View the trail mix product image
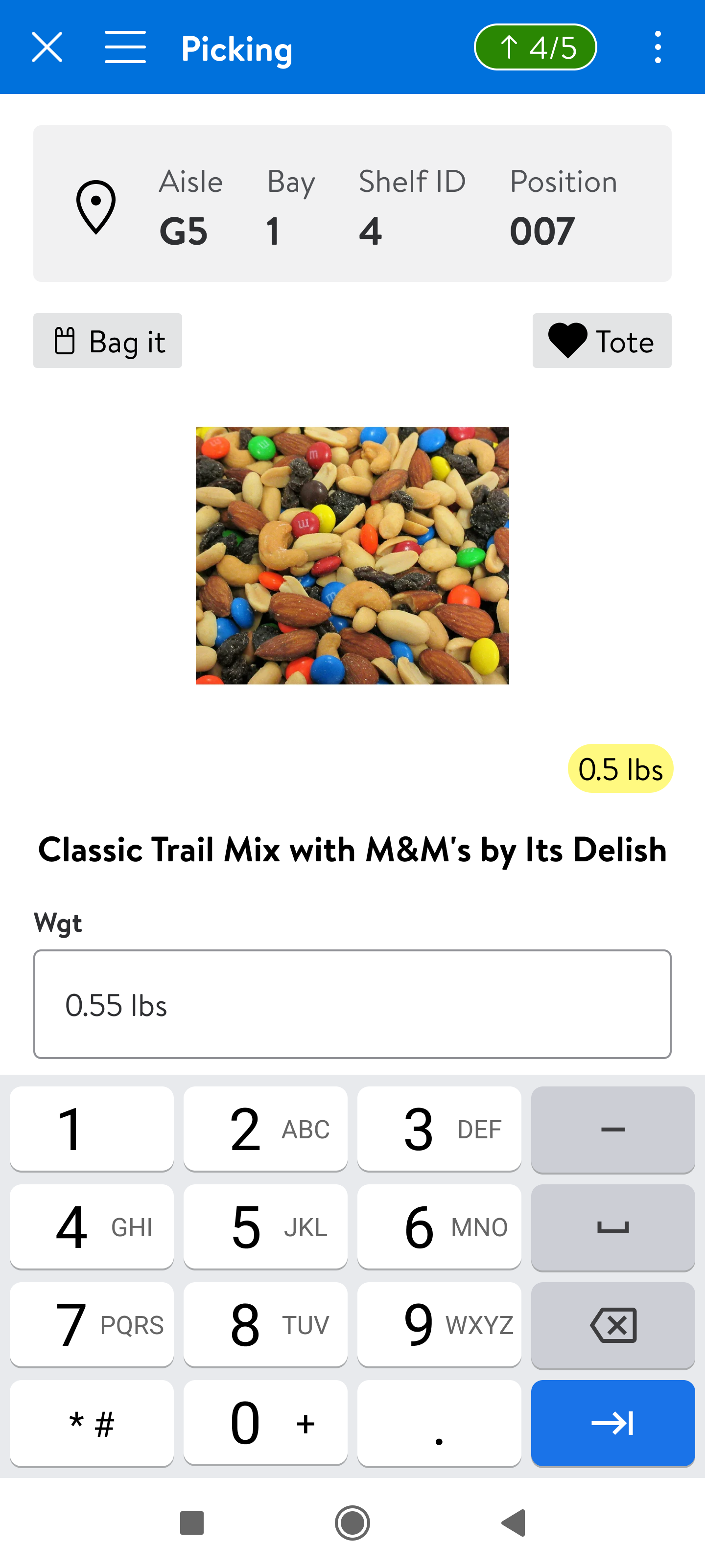The image size is (705, 1568). pos(352,555)
